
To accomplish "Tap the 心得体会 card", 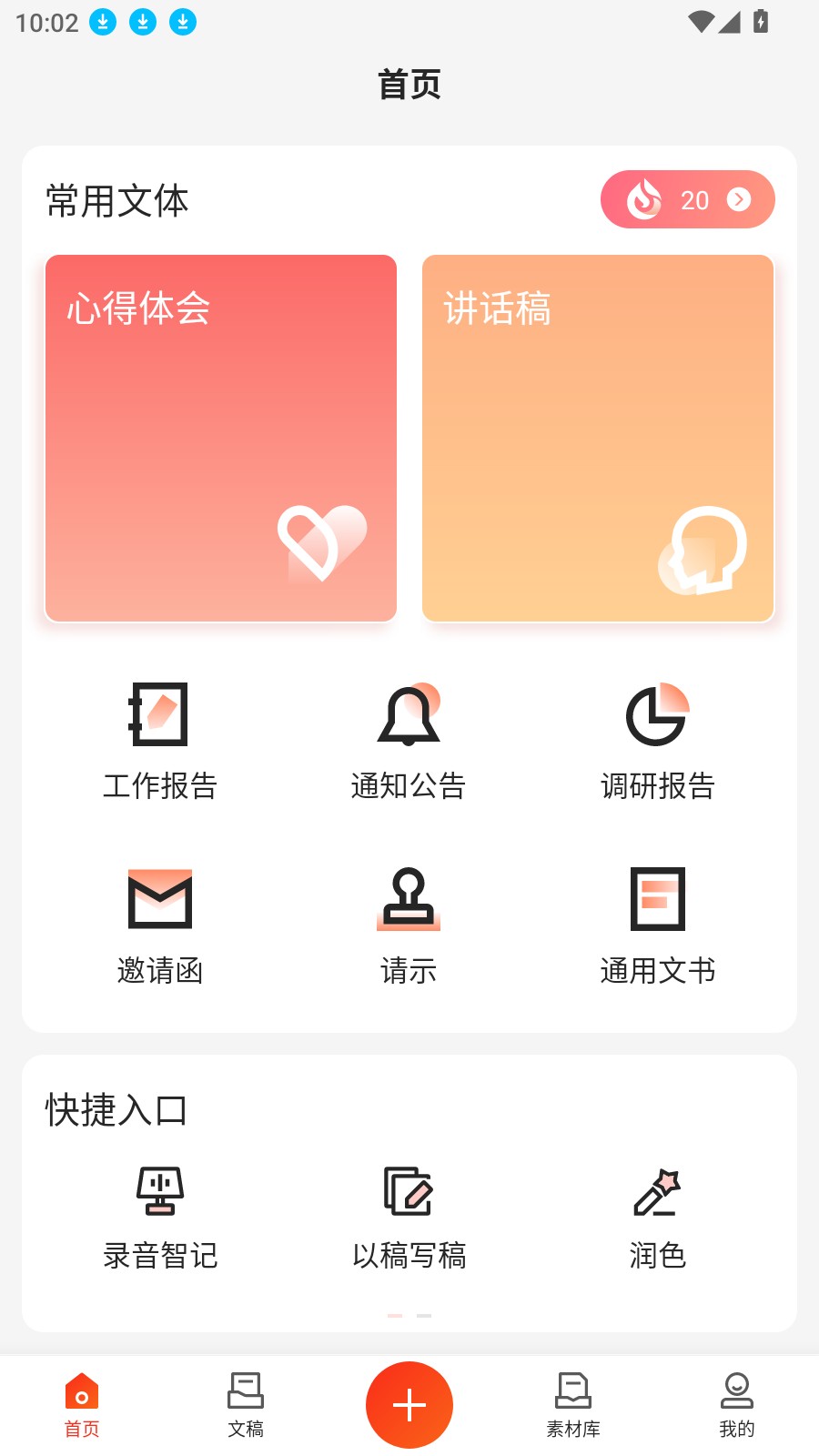I will [221, 437].
